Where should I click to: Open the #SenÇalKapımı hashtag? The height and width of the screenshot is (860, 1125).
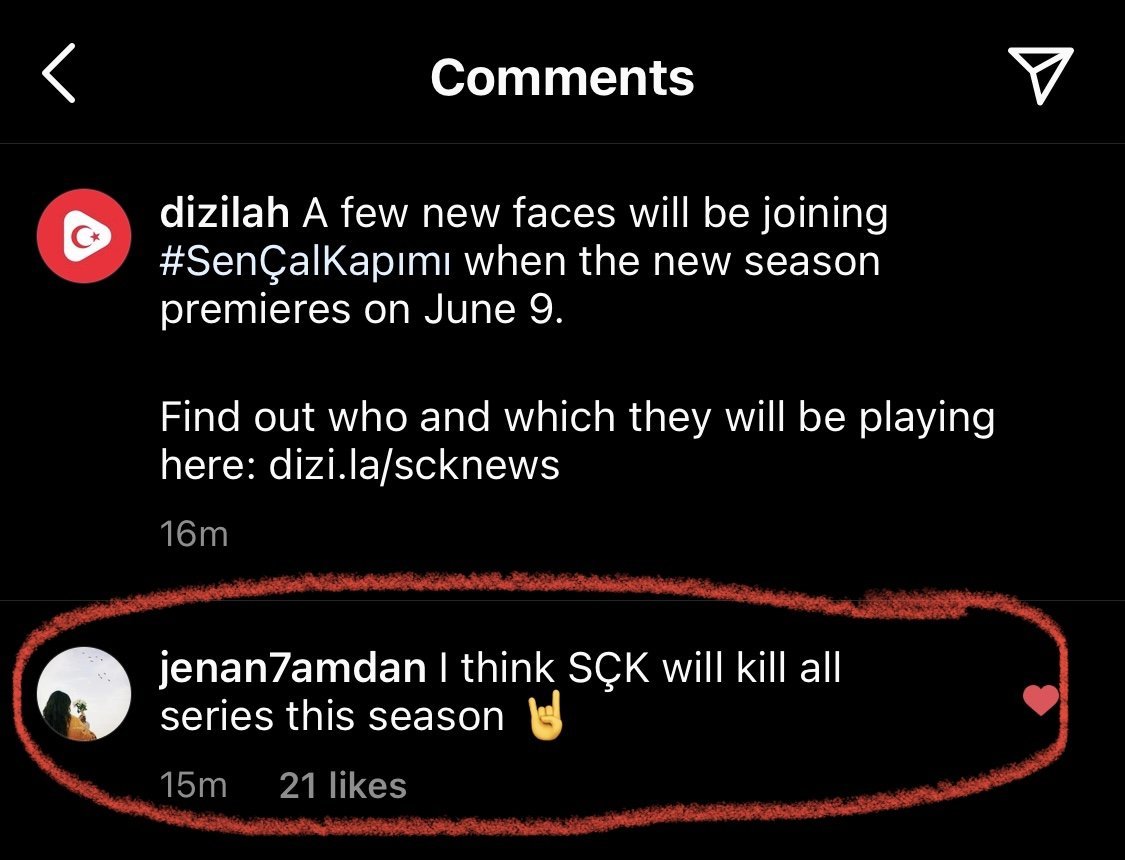coord(307,263)
